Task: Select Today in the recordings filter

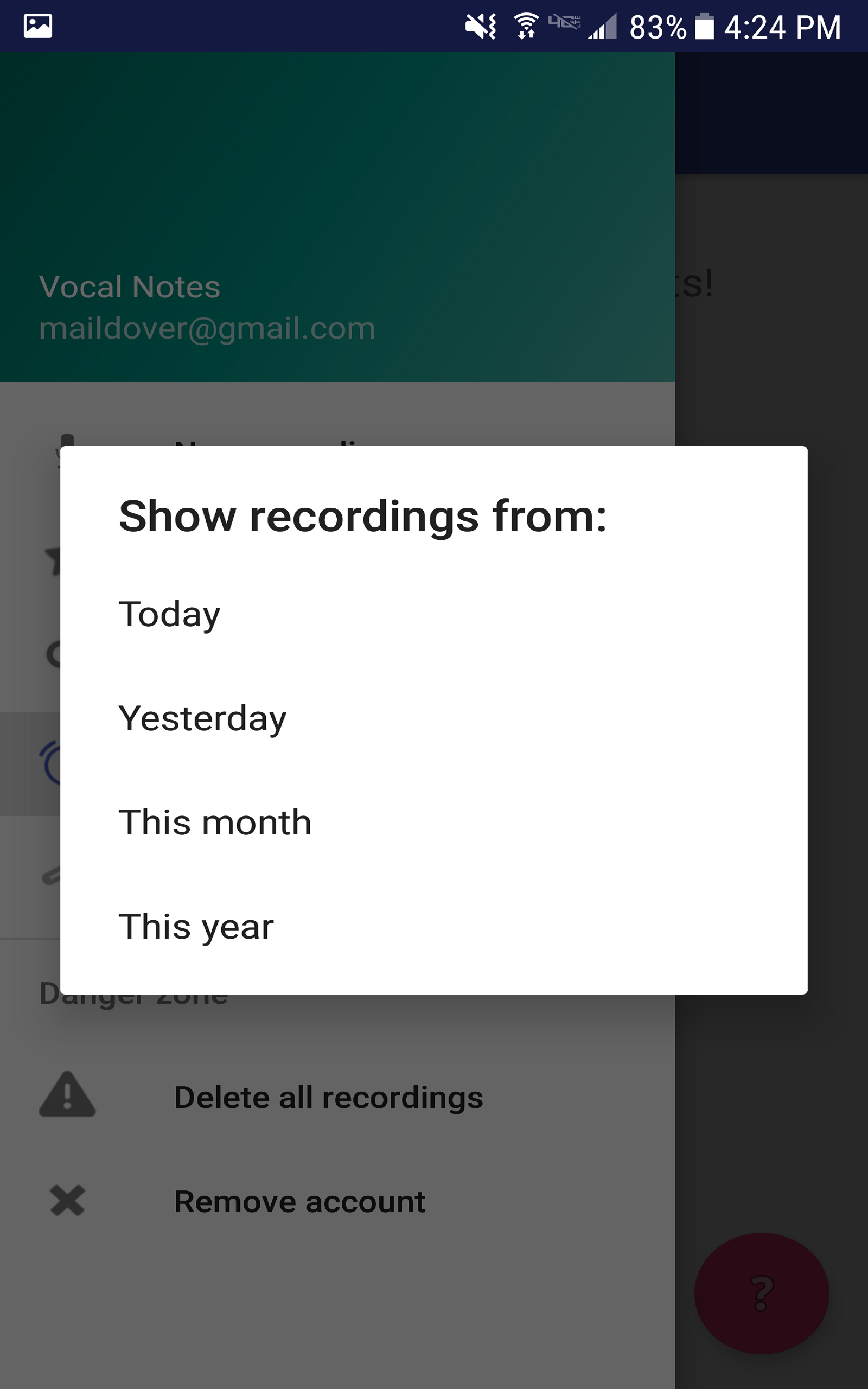Action: point(433,615)
